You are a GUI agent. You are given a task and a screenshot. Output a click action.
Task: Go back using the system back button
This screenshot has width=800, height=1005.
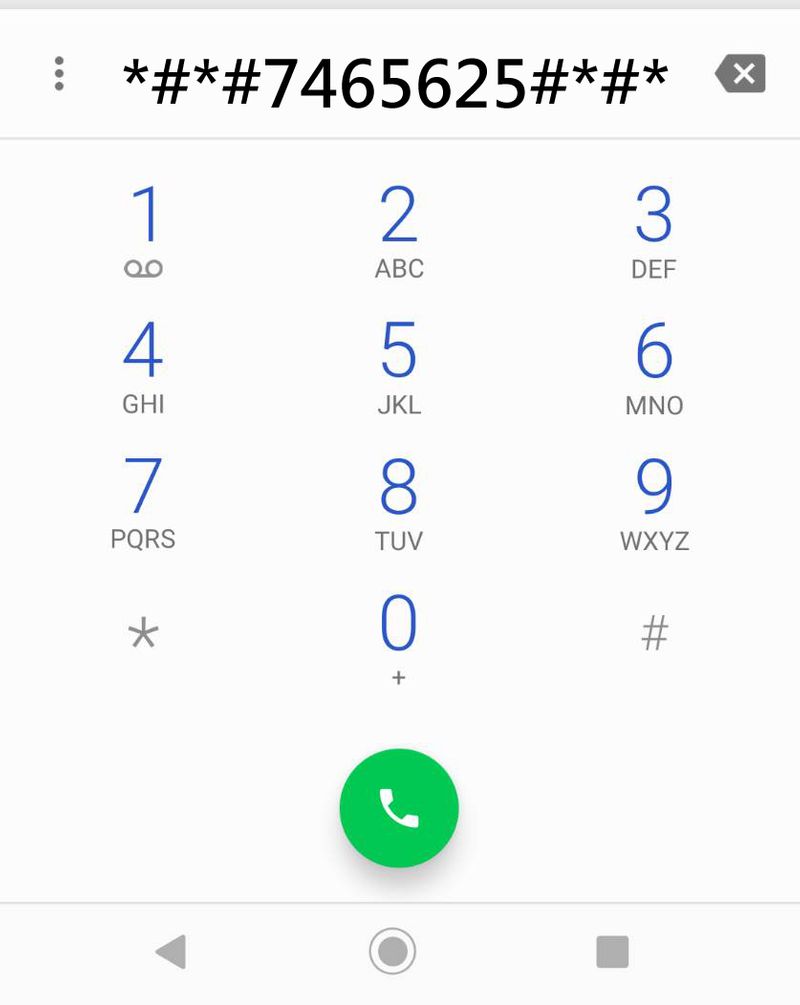pos(172,952)
